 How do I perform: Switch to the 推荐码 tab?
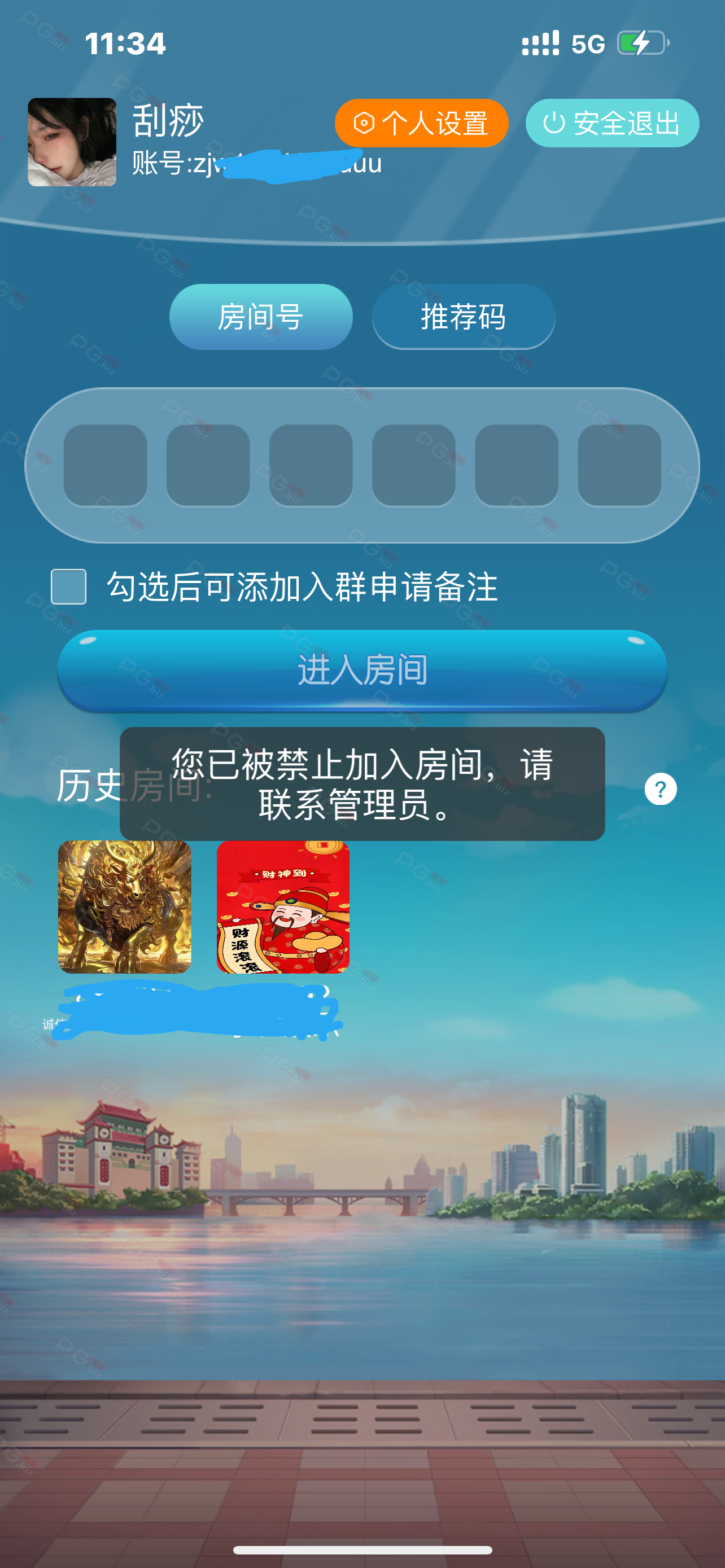[x=463, y=317]
